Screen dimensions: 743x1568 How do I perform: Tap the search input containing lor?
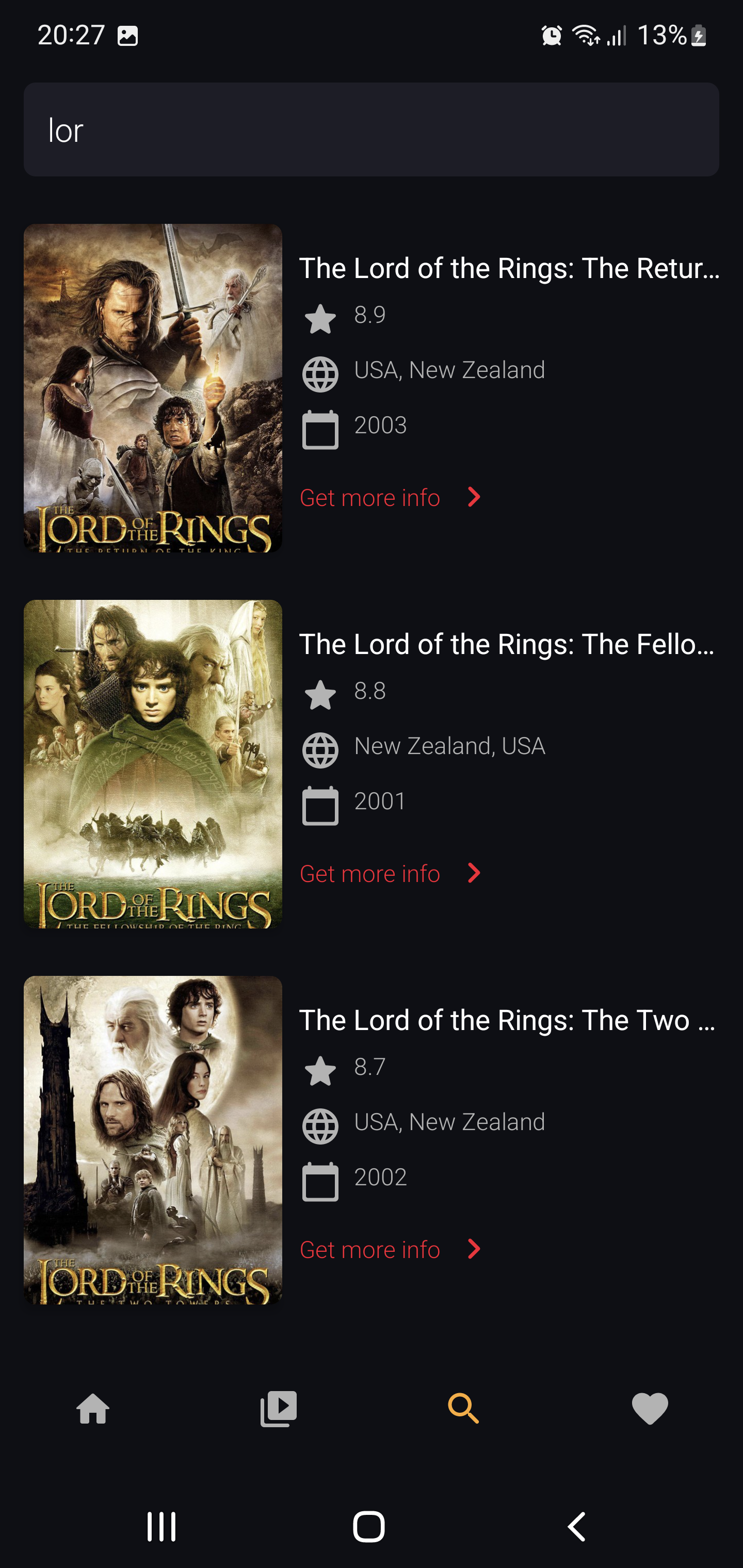(x=371, y=129)
